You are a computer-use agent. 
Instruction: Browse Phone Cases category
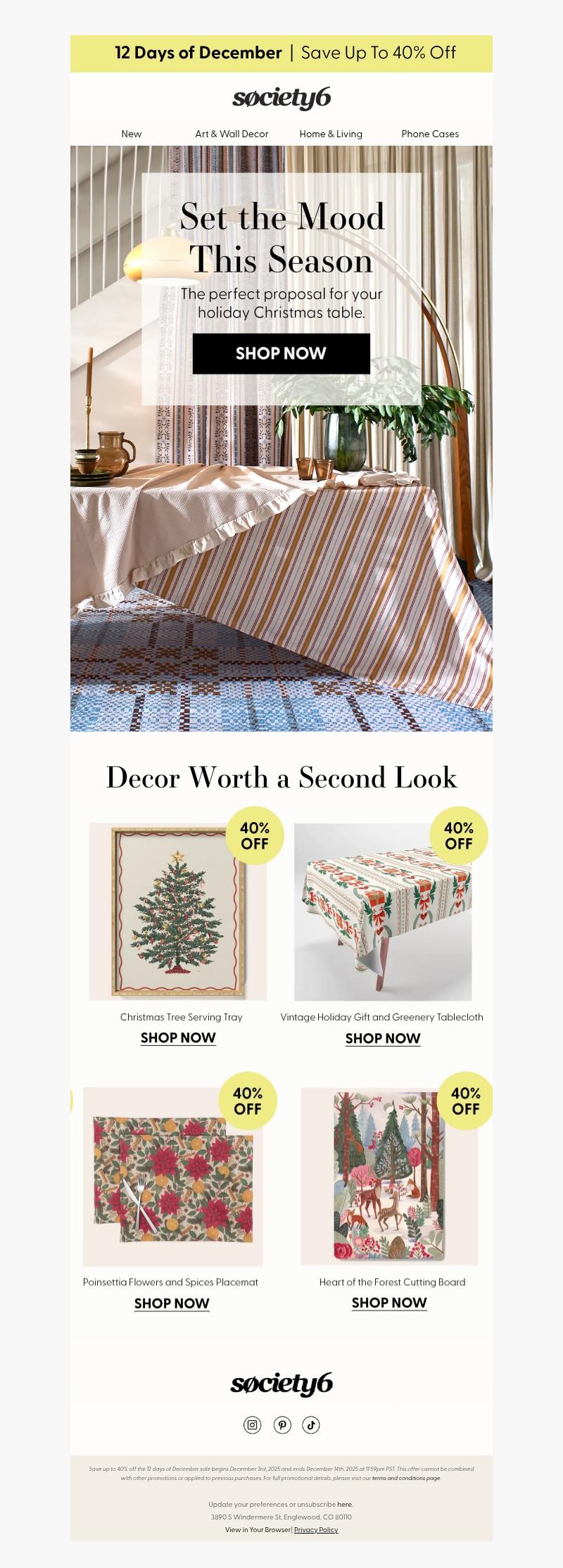click(429, 134)
